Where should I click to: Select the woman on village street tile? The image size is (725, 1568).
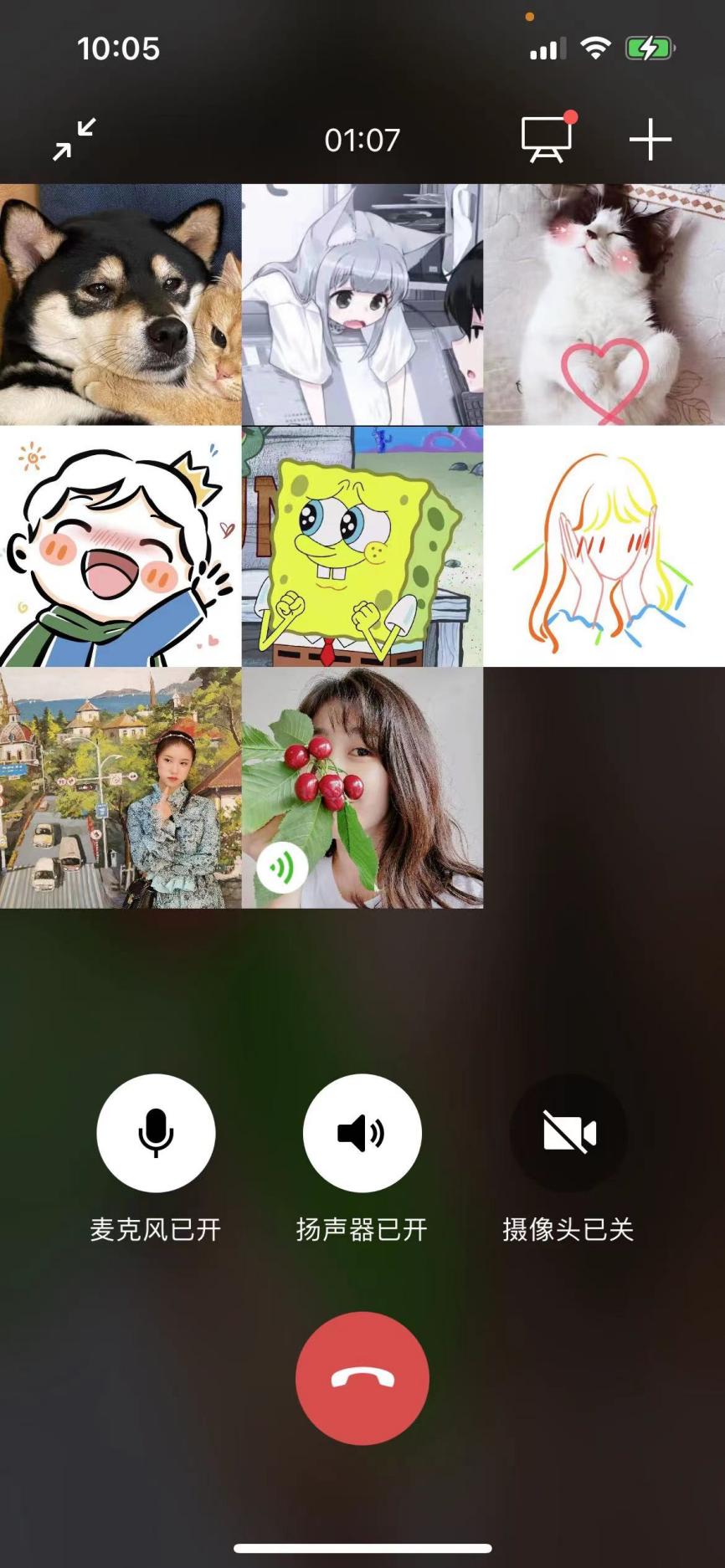pos(121,787)
